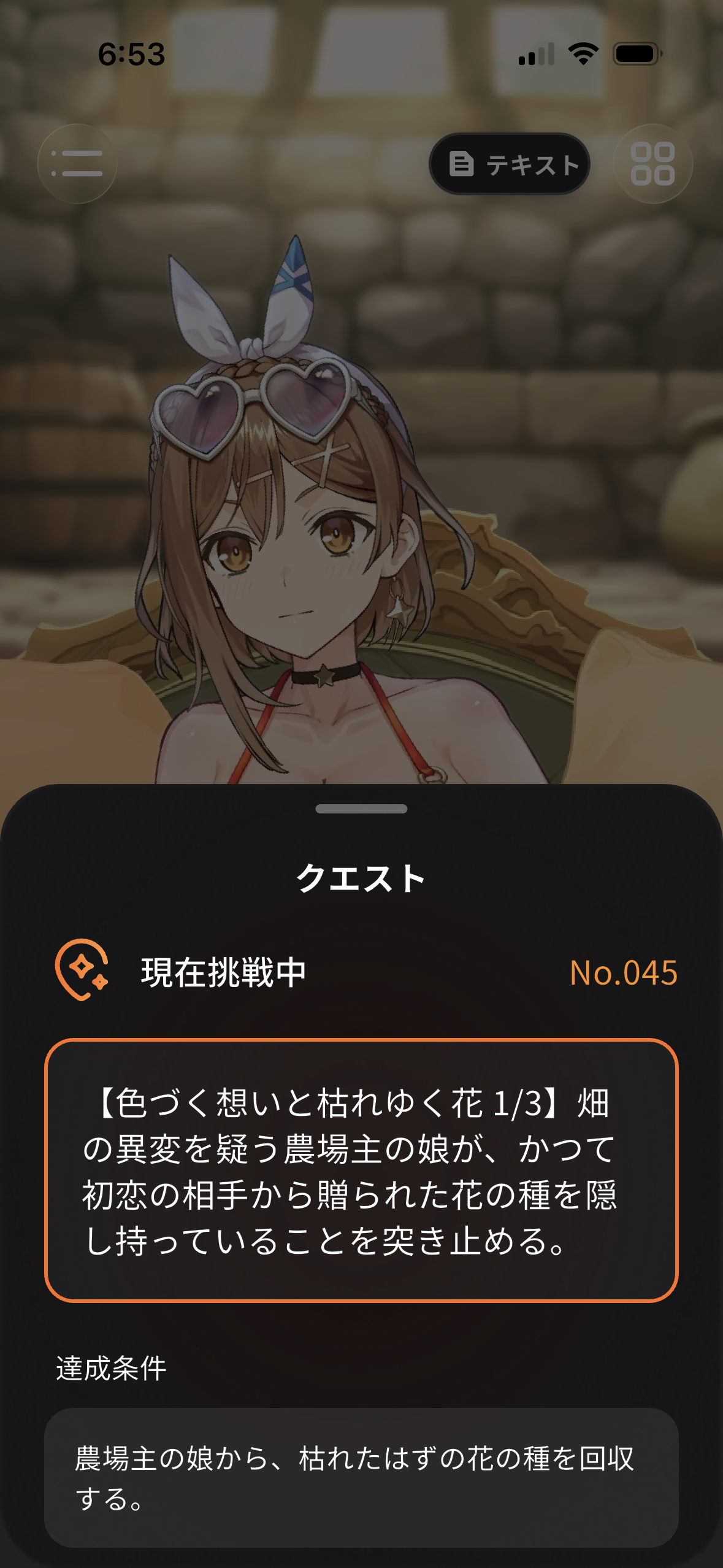
Task: Tap the quest sheet drag handle
Action: pos(361,809)
